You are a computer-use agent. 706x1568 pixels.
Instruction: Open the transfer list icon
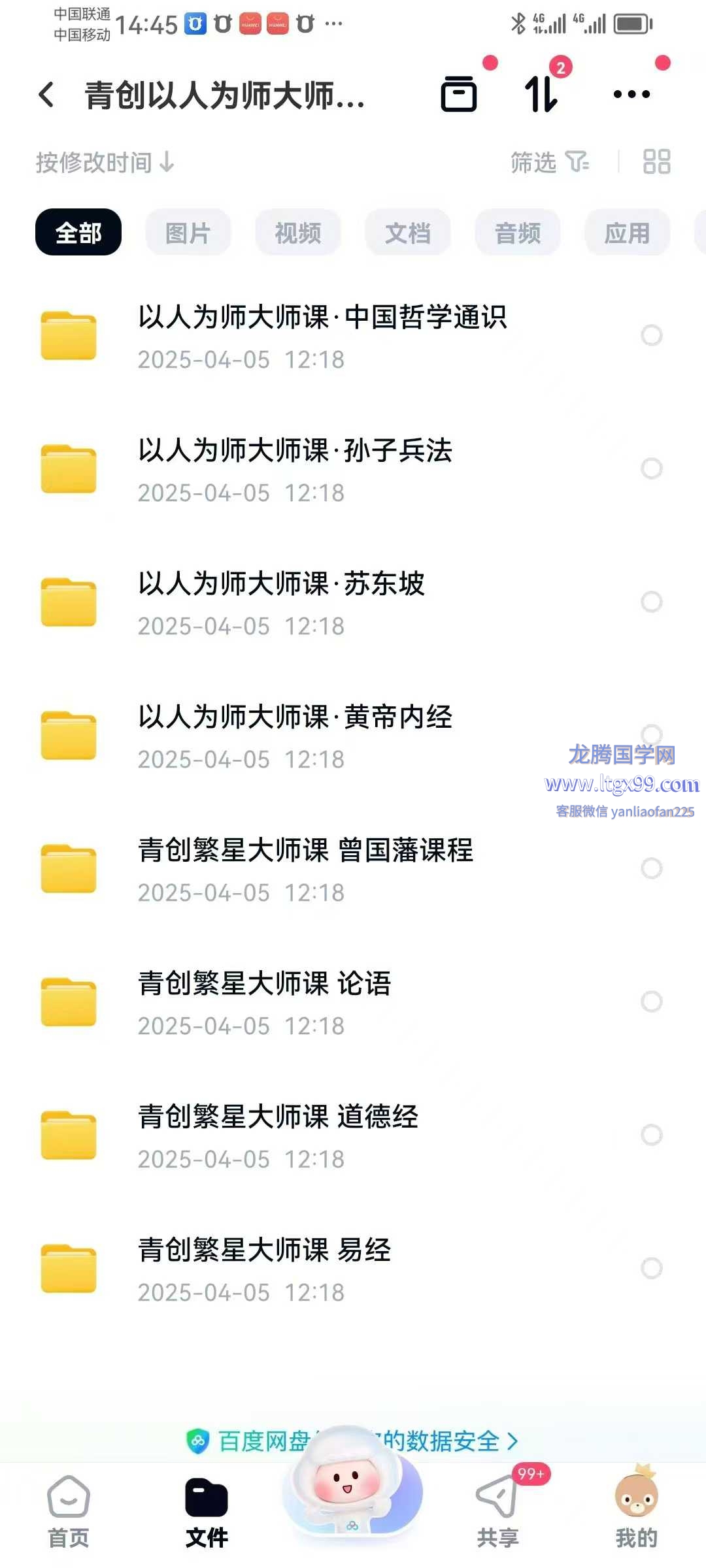(542, 95)
